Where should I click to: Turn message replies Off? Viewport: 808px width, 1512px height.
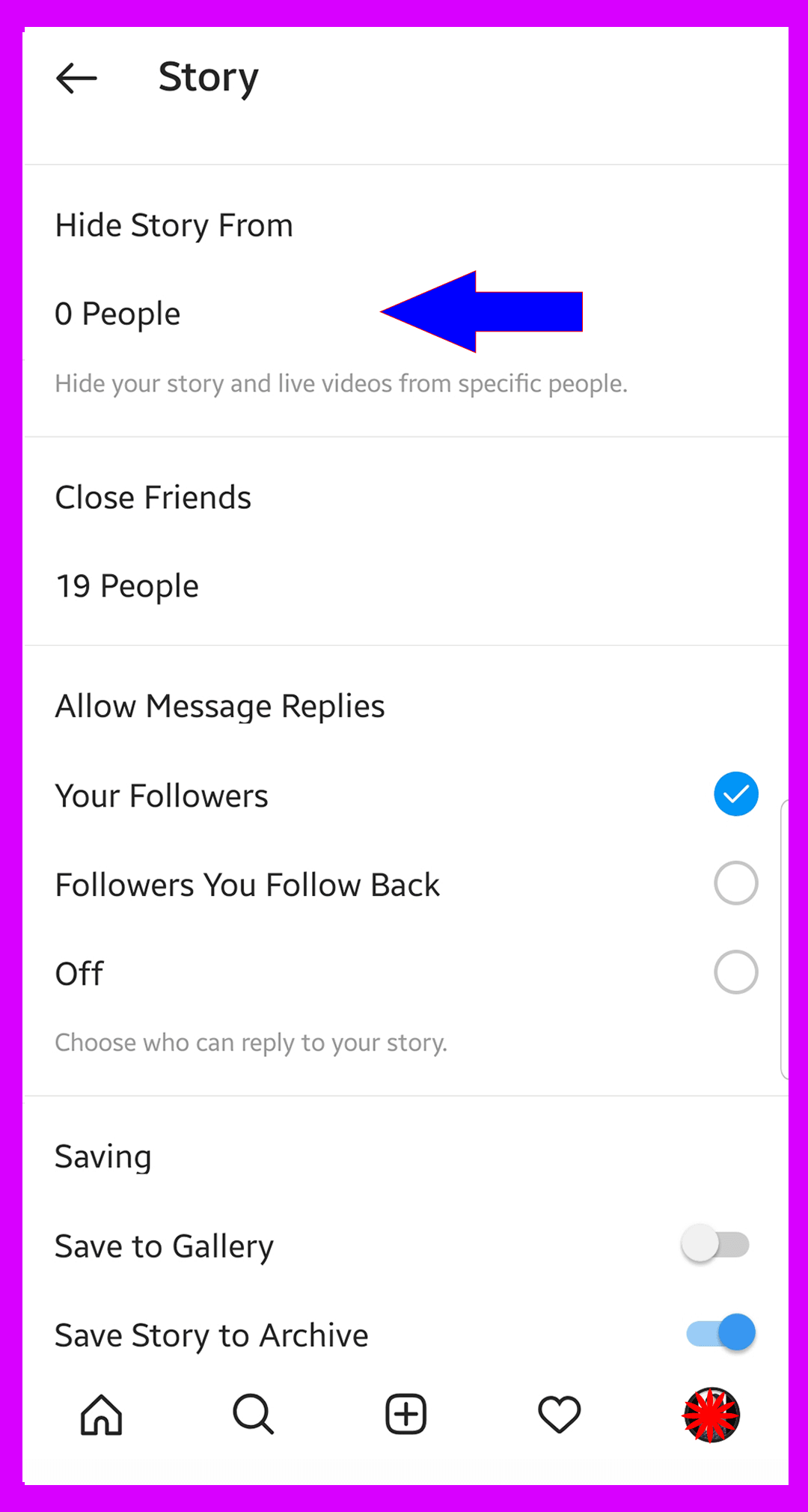736,972
